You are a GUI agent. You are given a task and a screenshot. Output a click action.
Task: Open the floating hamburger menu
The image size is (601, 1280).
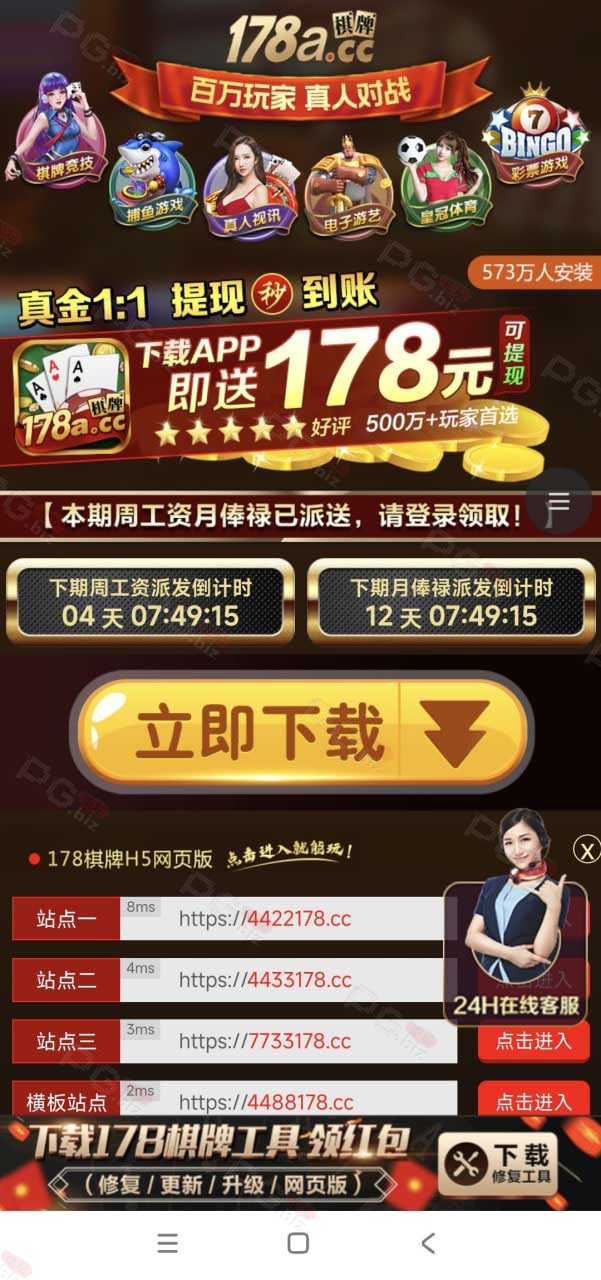(x=559, y=502)
